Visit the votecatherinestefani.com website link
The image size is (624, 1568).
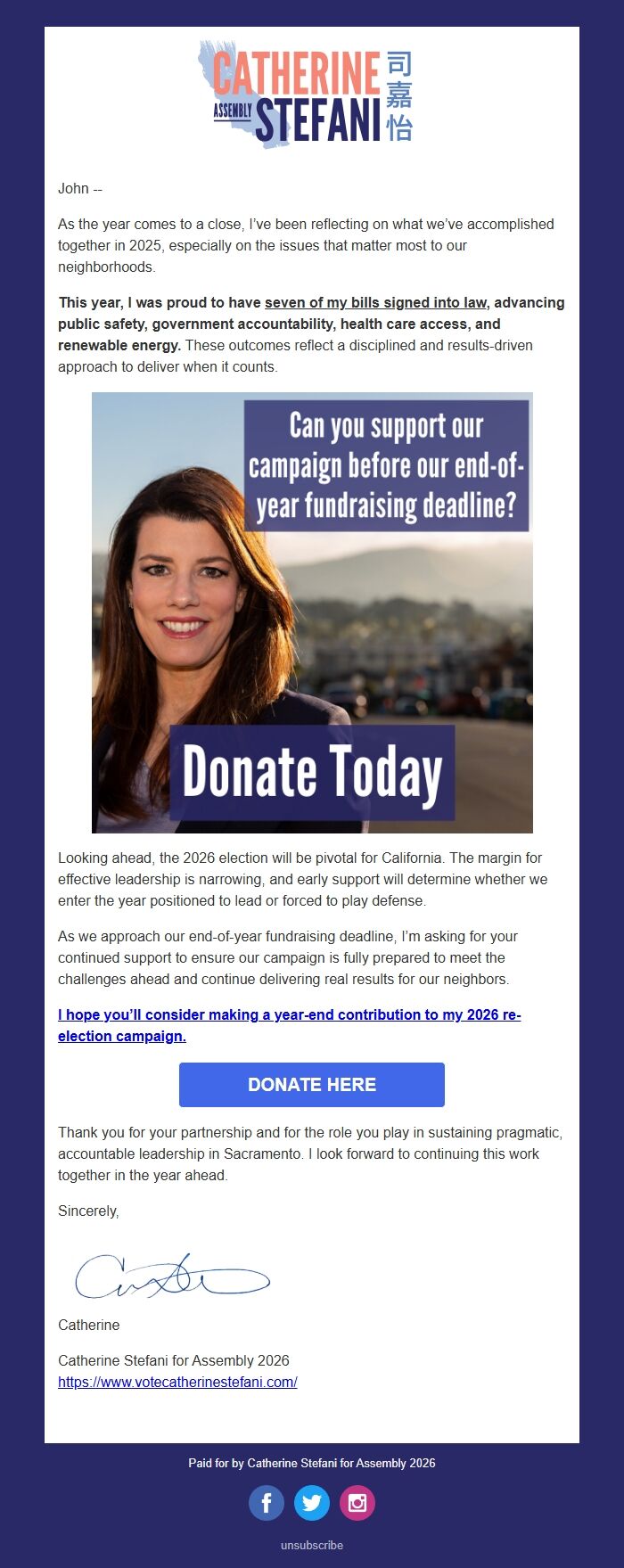click(177, 1383)
